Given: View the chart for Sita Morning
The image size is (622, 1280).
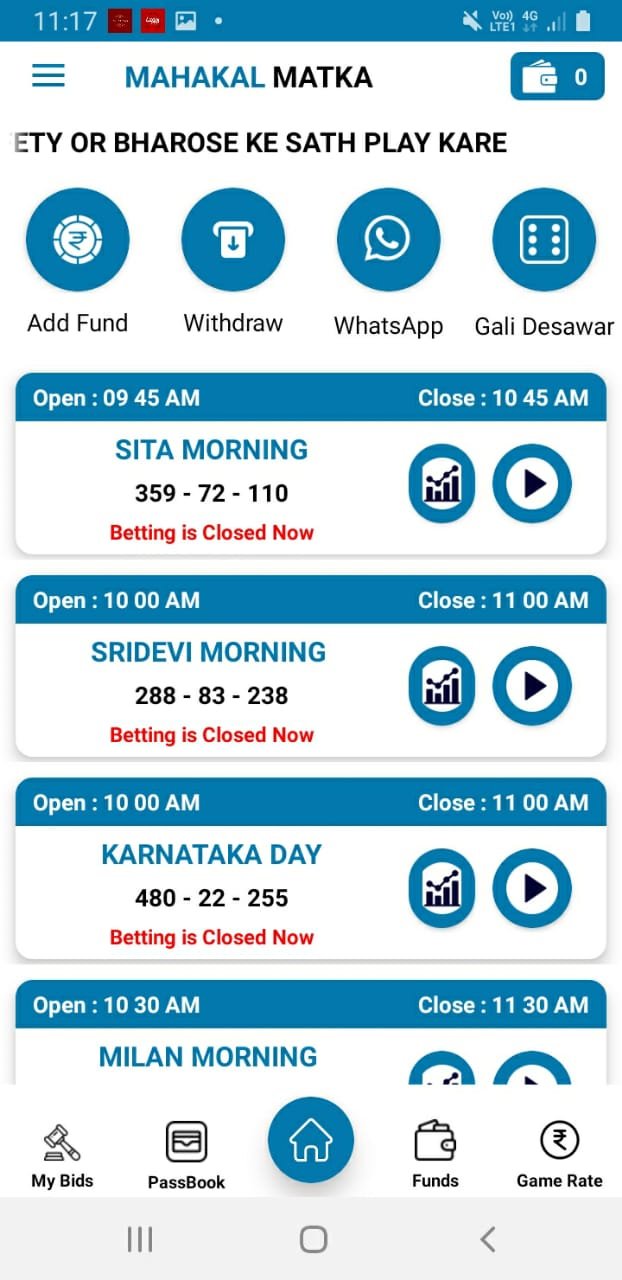Looking at the screenshot, I should 442,484.
